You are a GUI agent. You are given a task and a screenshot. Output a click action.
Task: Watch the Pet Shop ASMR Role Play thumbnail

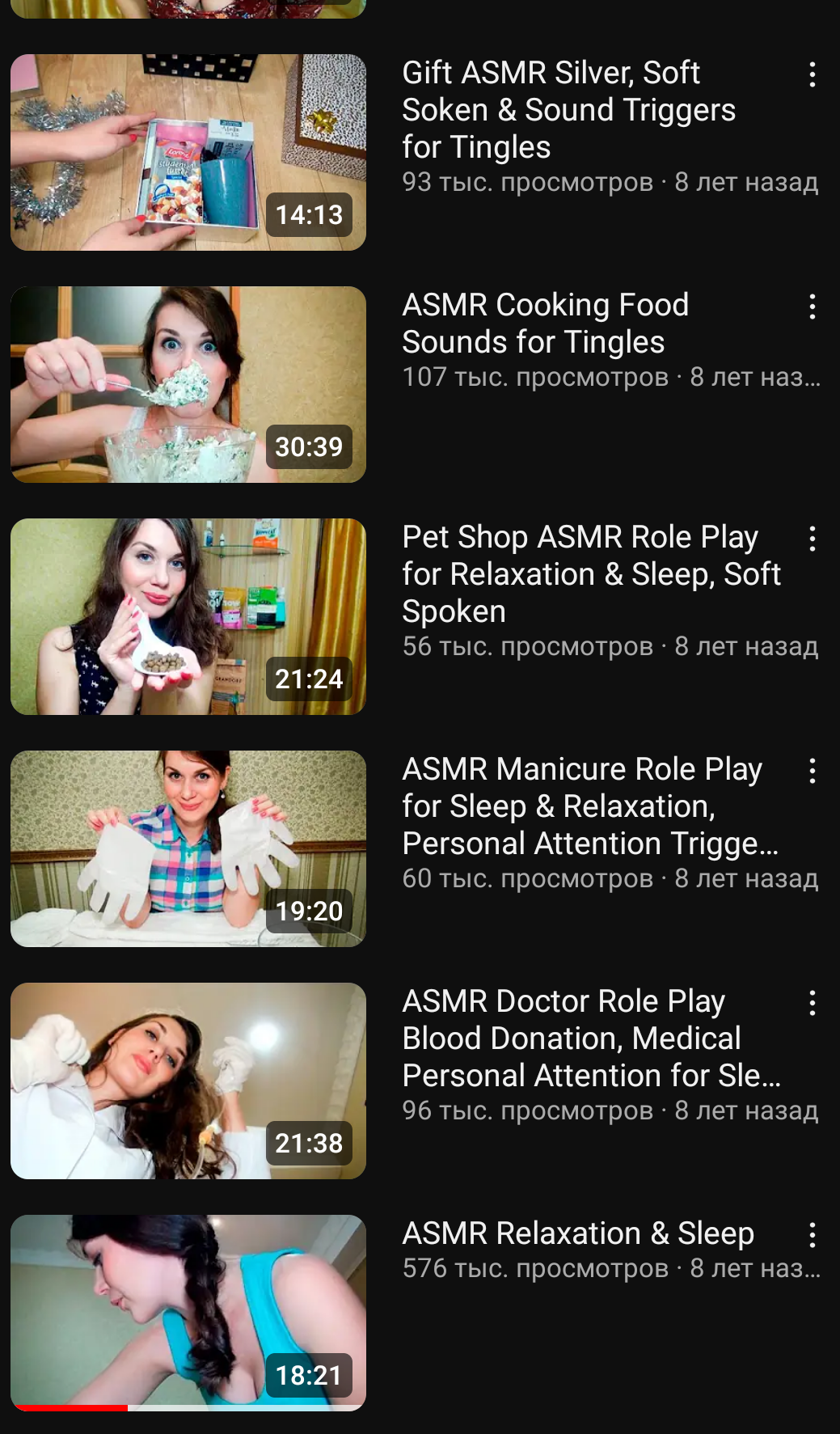click(x=188, y=617)
